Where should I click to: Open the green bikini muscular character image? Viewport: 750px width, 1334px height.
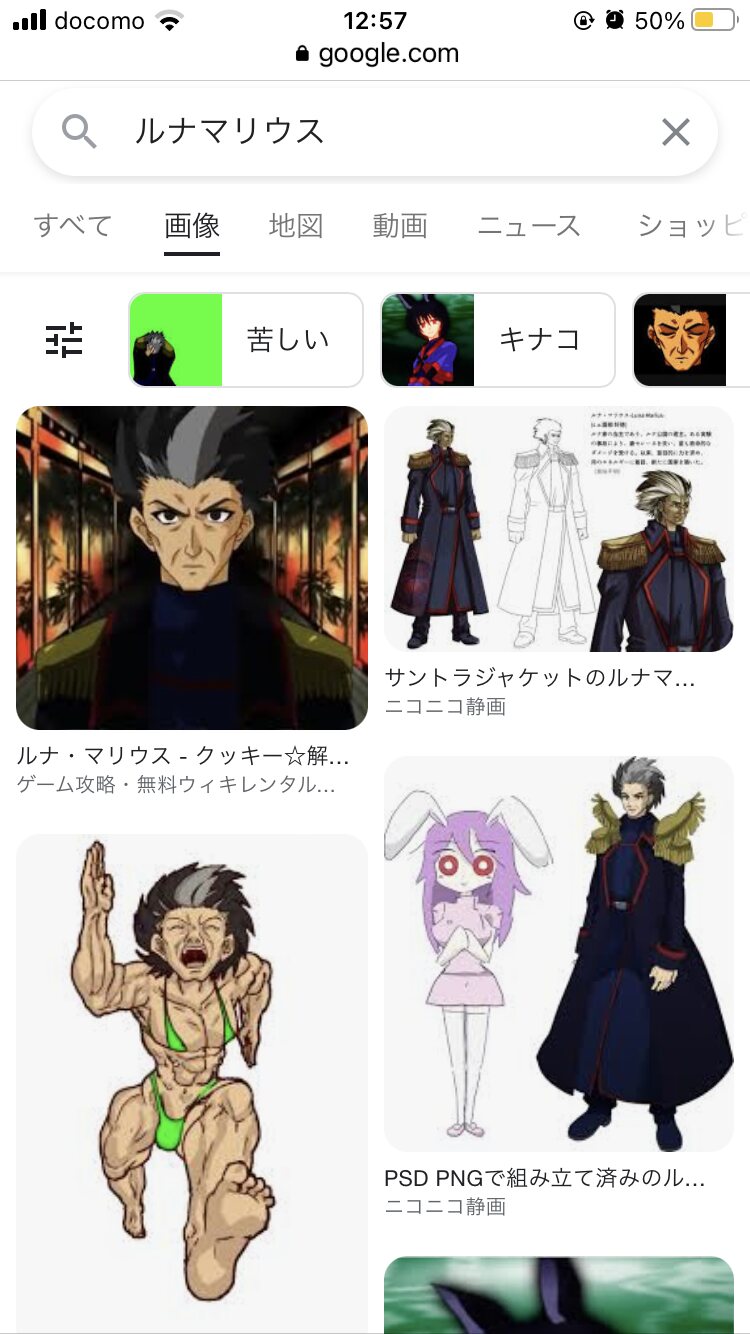pos(192,1080)
